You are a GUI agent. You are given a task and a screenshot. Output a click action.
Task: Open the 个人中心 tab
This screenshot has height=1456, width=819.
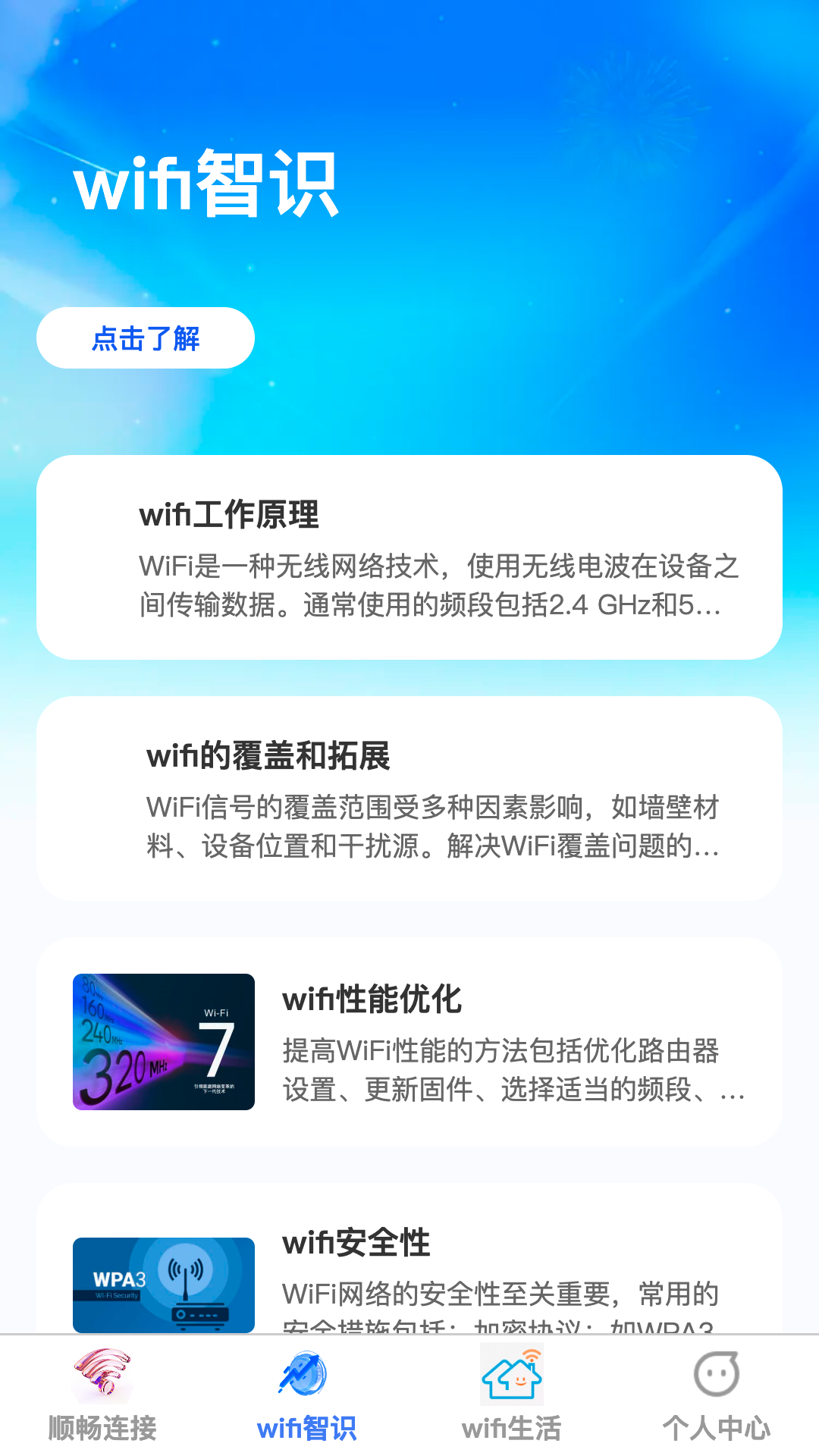717,1396
